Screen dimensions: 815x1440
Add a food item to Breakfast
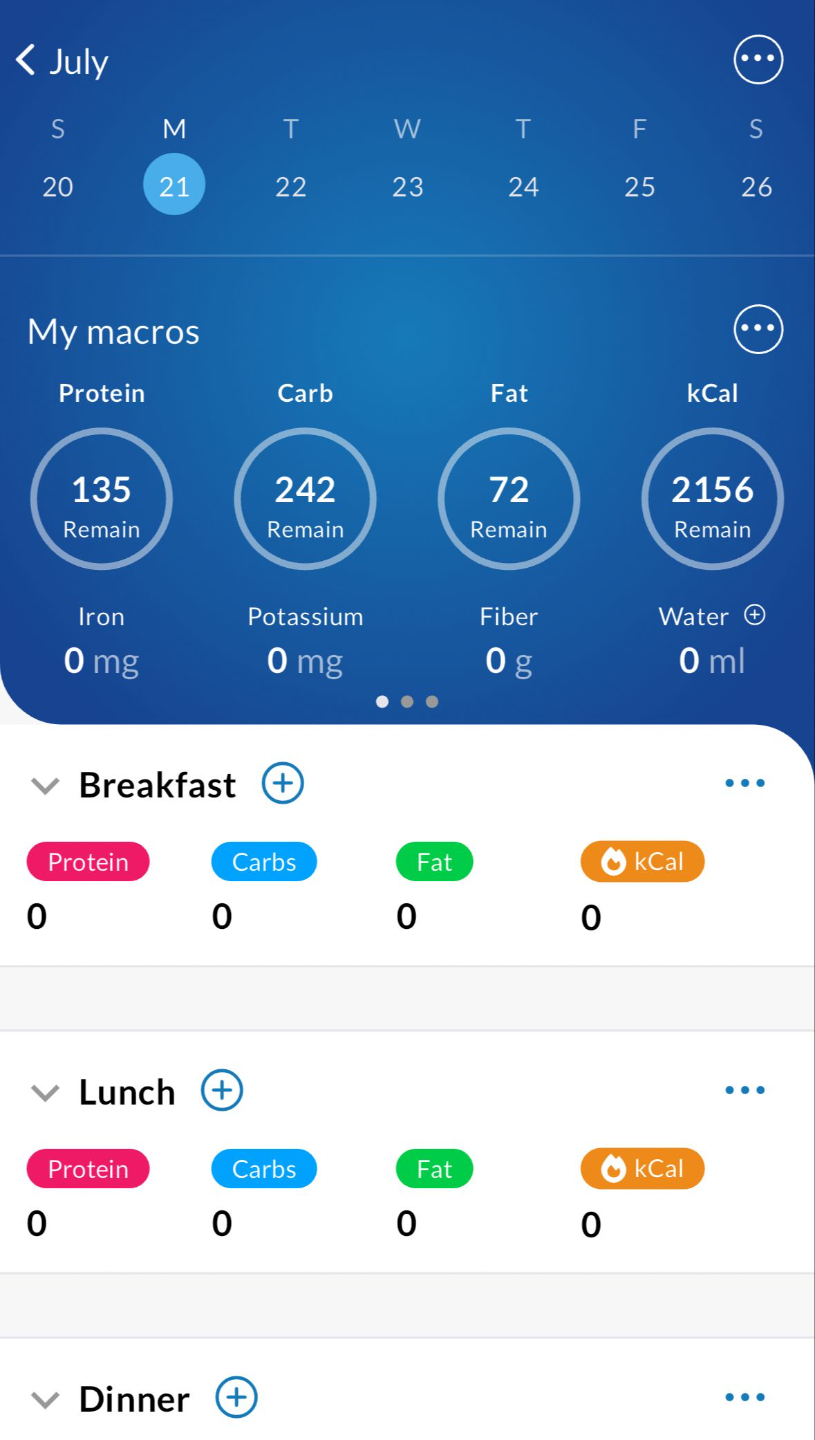(x=283, y=783)
